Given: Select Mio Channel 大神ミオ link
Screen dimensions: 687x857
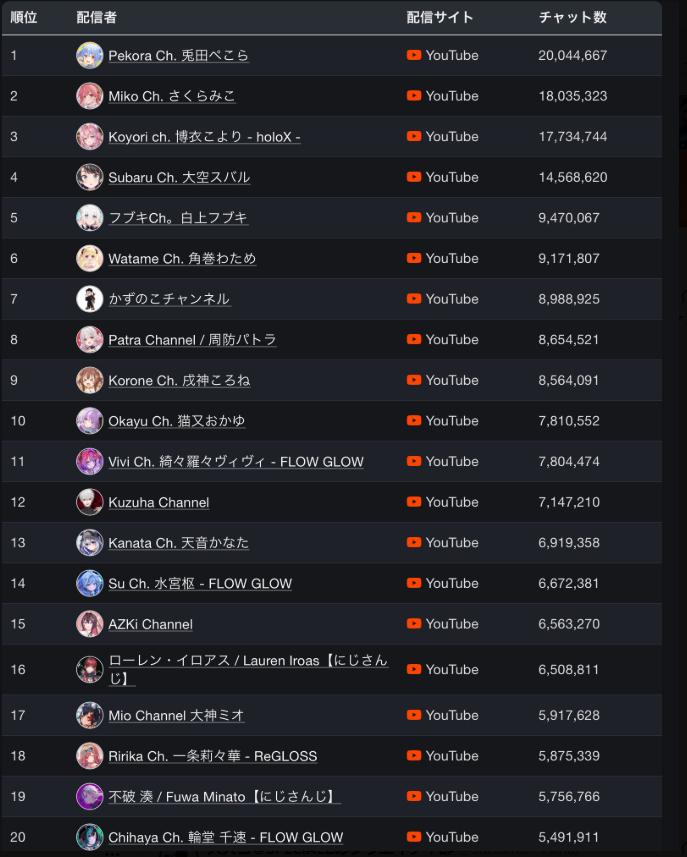Looking at the screenshot, I should point(176,716).
